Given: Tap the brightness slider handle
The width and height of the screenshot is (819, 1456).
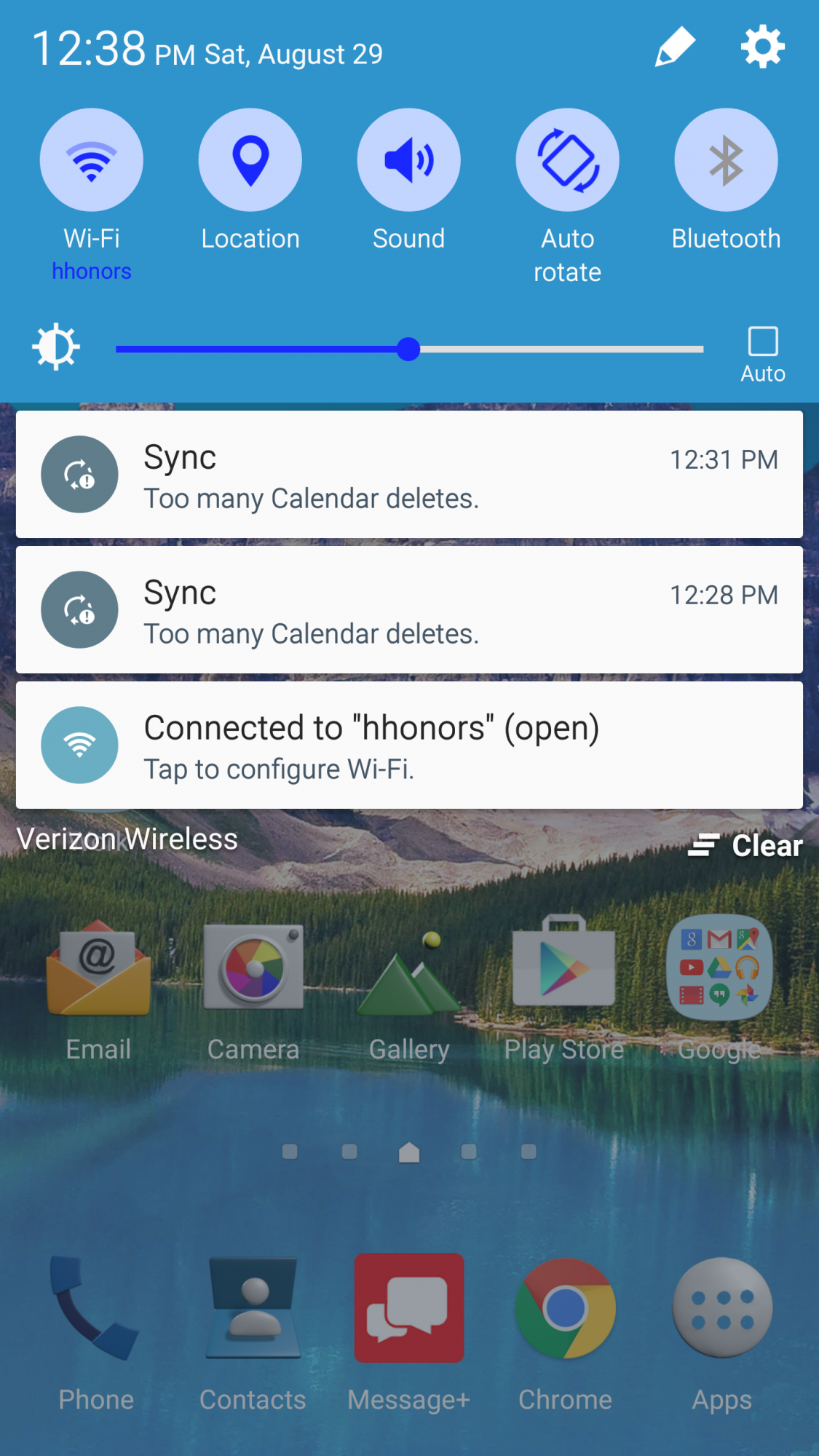Looking at the screenshot, I should pos(409,349).
